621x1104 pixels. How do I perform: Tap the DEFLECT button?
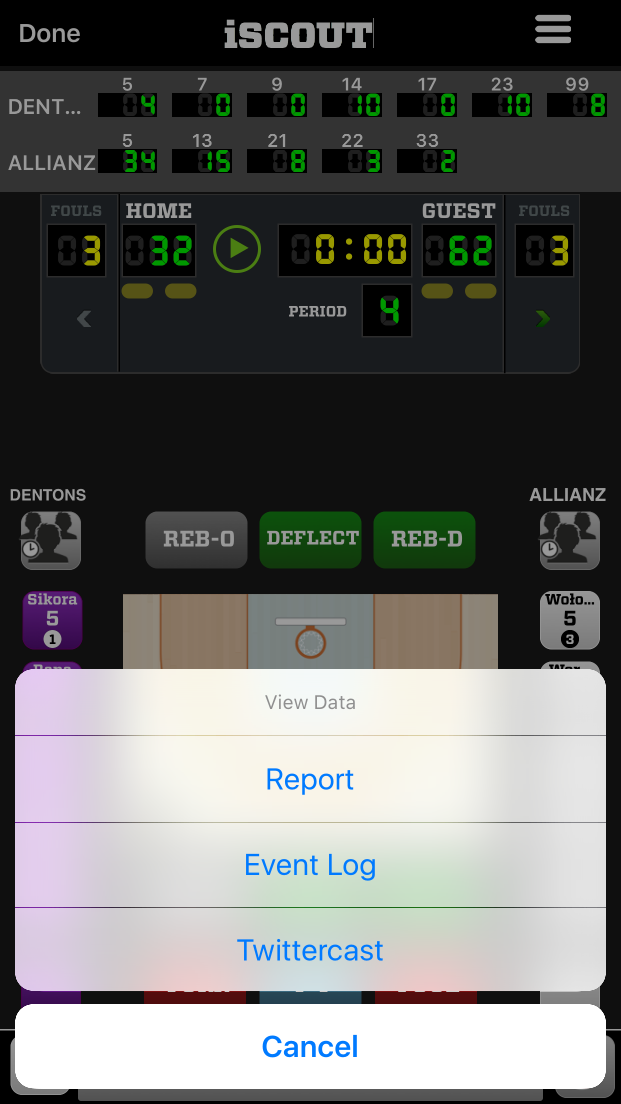point(310,539)
